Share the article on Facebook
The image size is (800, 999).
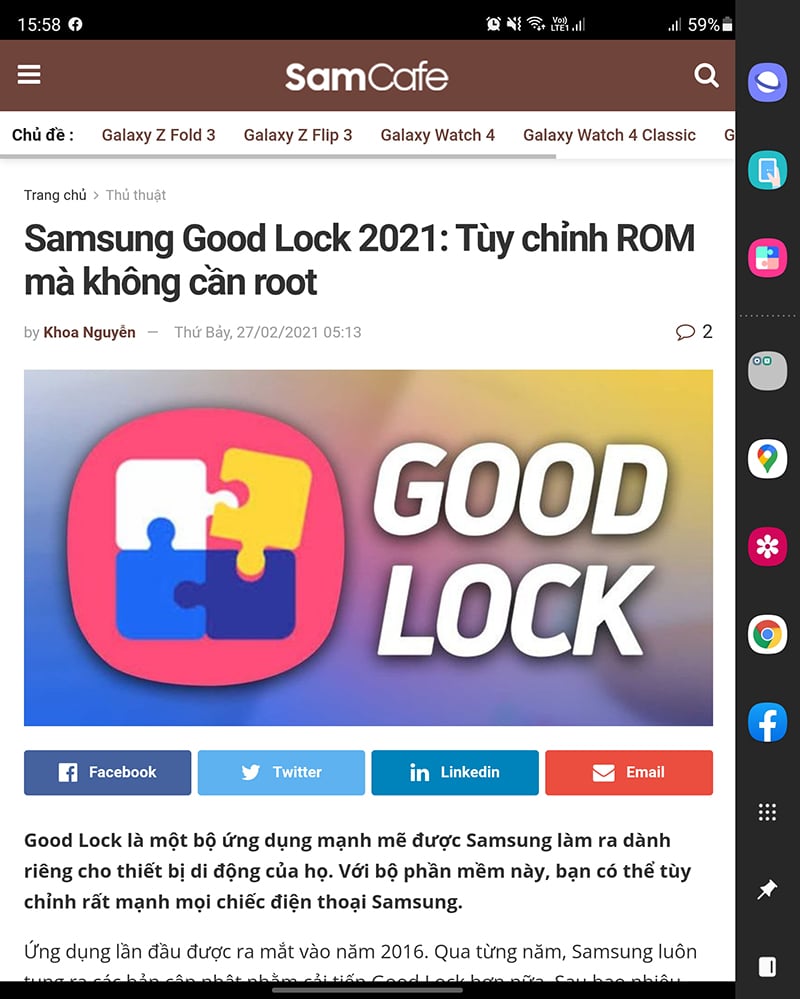tap(107, 772)
